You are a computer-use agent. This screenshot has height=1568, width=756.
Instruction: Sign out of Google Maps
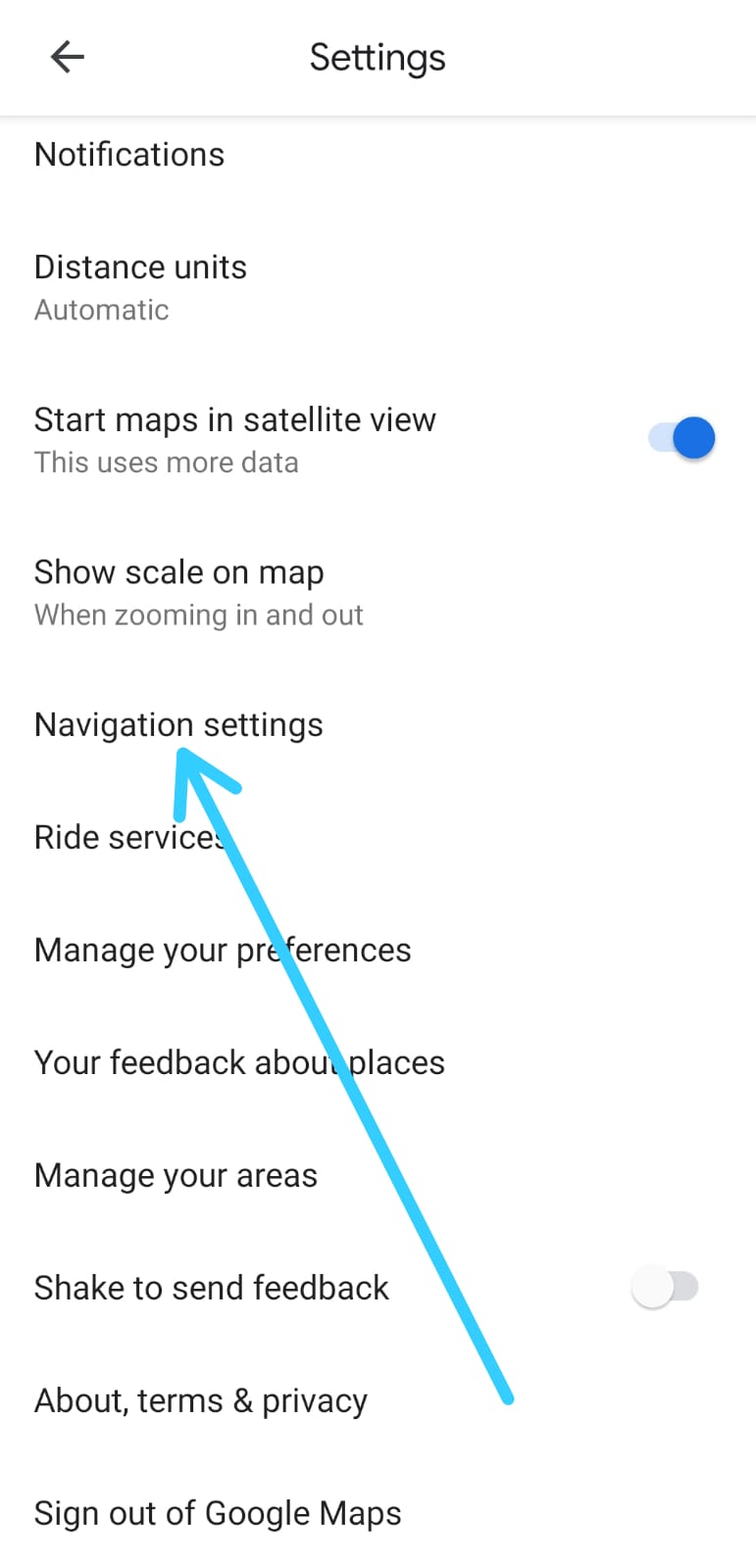378,1513
